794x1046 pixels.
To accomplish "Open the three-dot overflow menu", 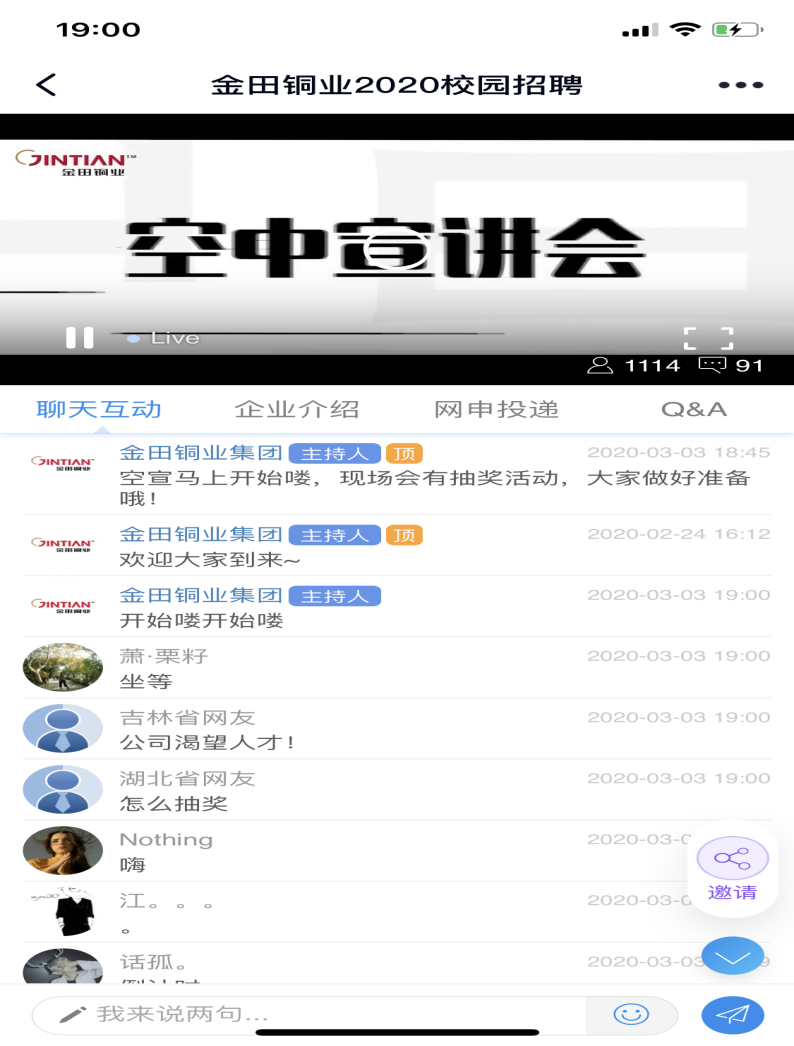I will (x=740, y=85).
